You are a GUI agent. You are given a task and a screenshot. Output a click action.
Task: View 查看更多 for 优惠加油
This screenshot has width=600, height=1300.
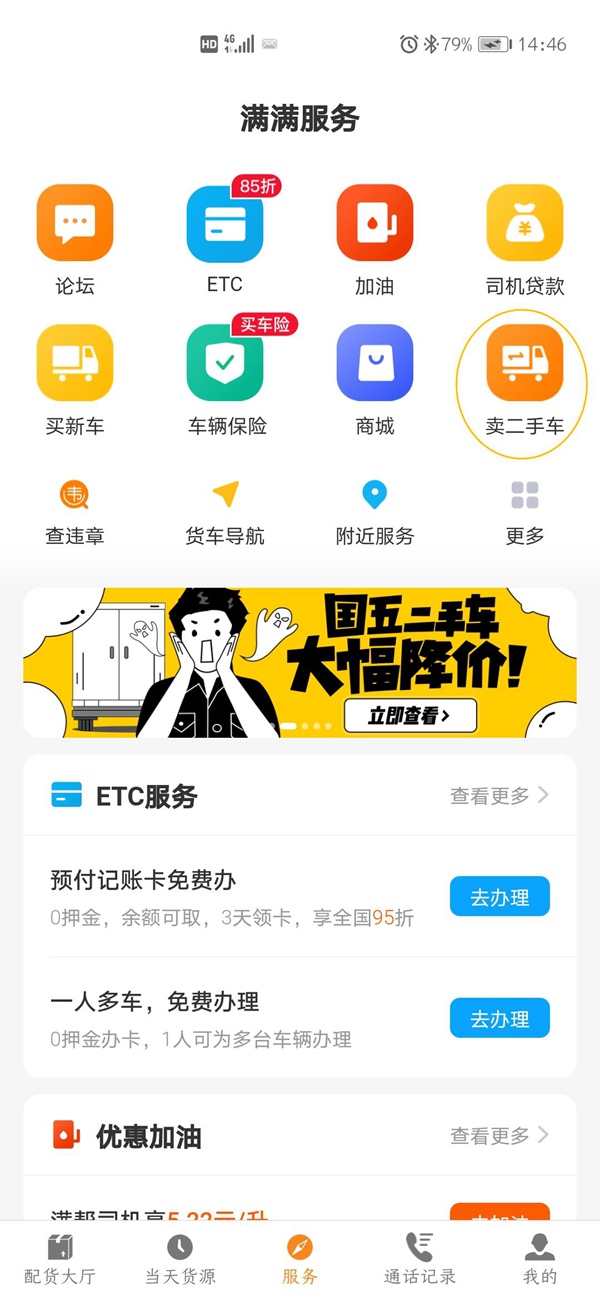499,1135
